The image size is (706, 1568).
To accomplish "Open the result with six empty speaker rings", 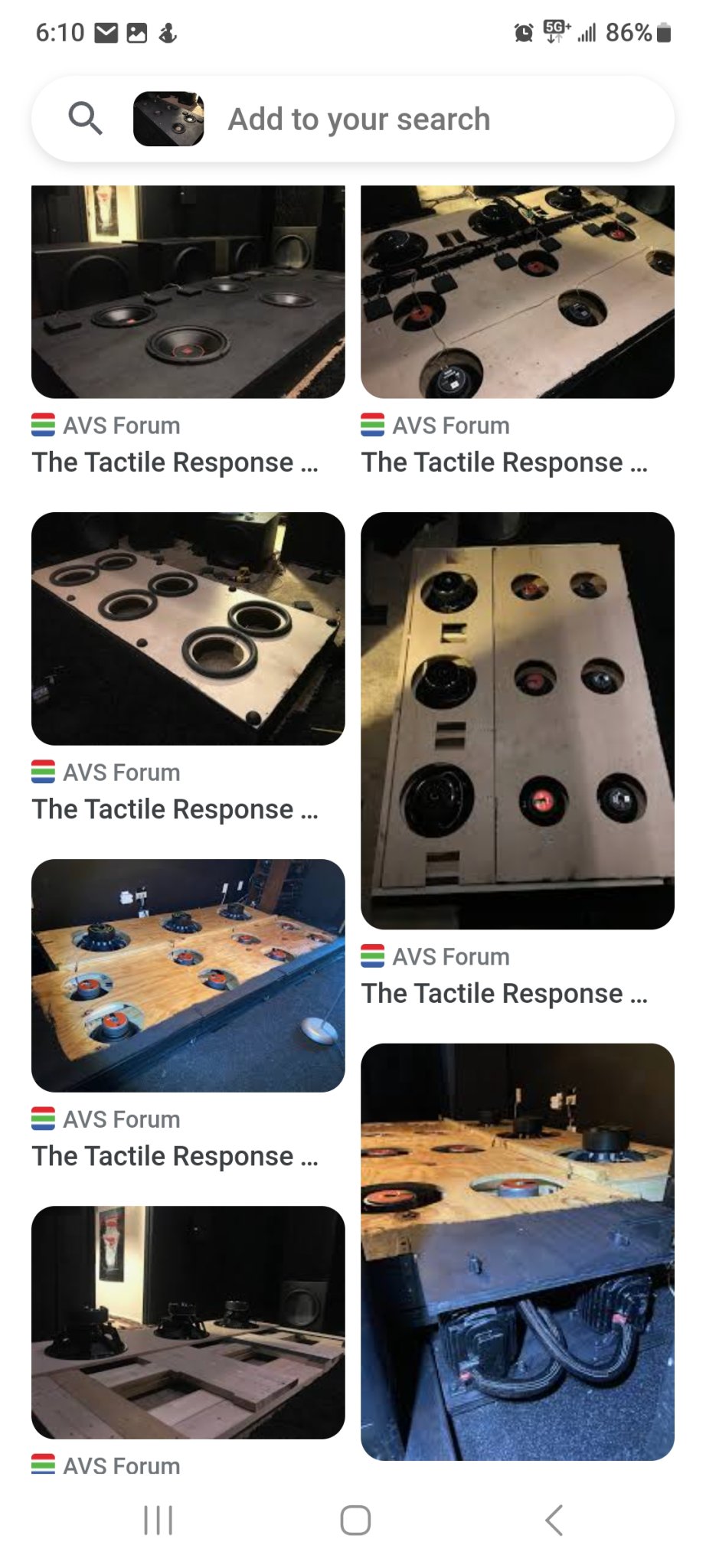I will pos(188,629).
